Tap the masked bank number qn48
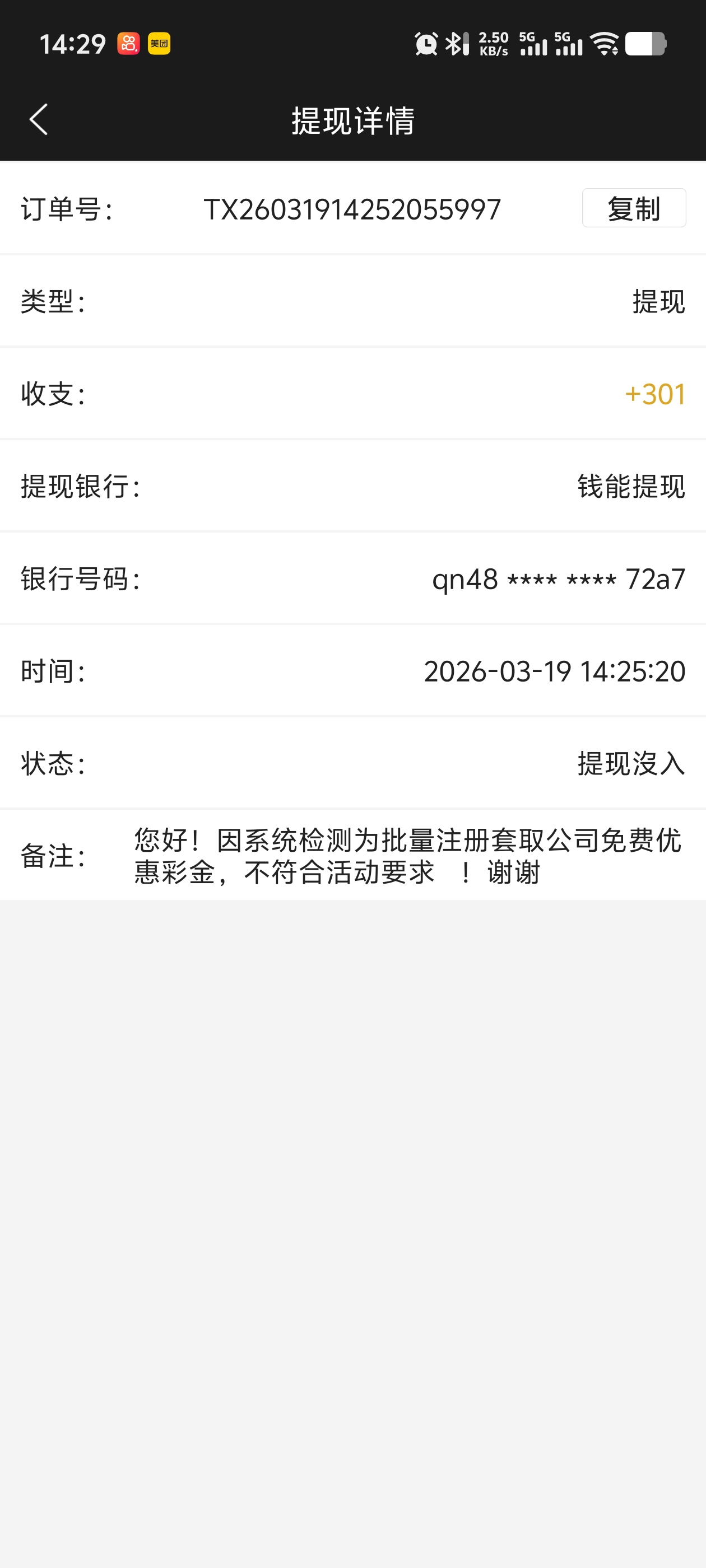 coord(559,580)
